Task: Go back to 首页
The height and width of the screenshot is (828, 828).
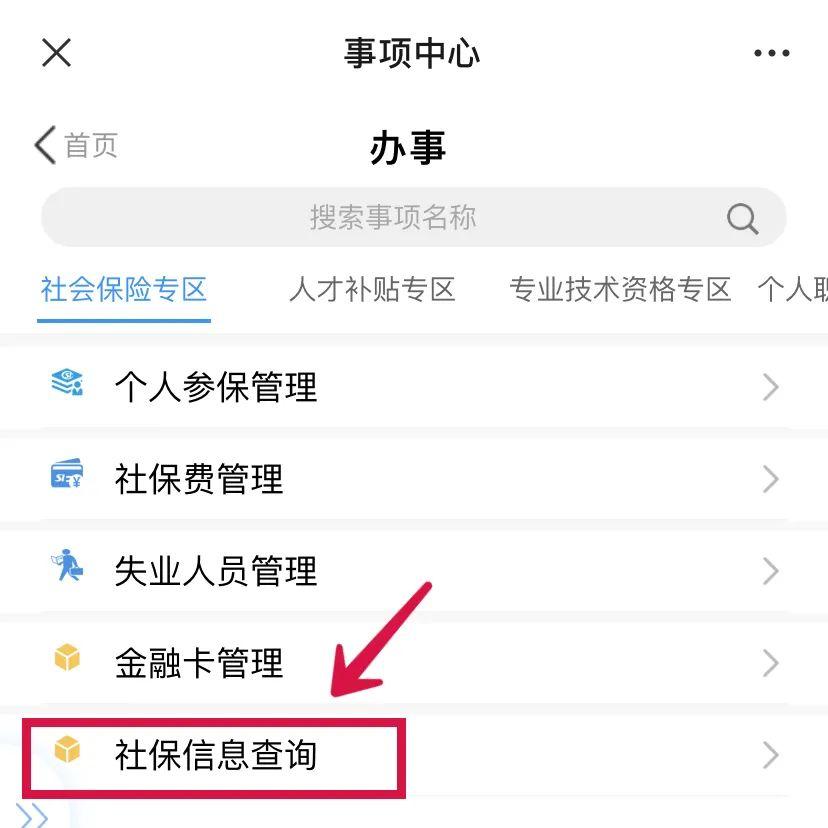Action: pos(76,146)
